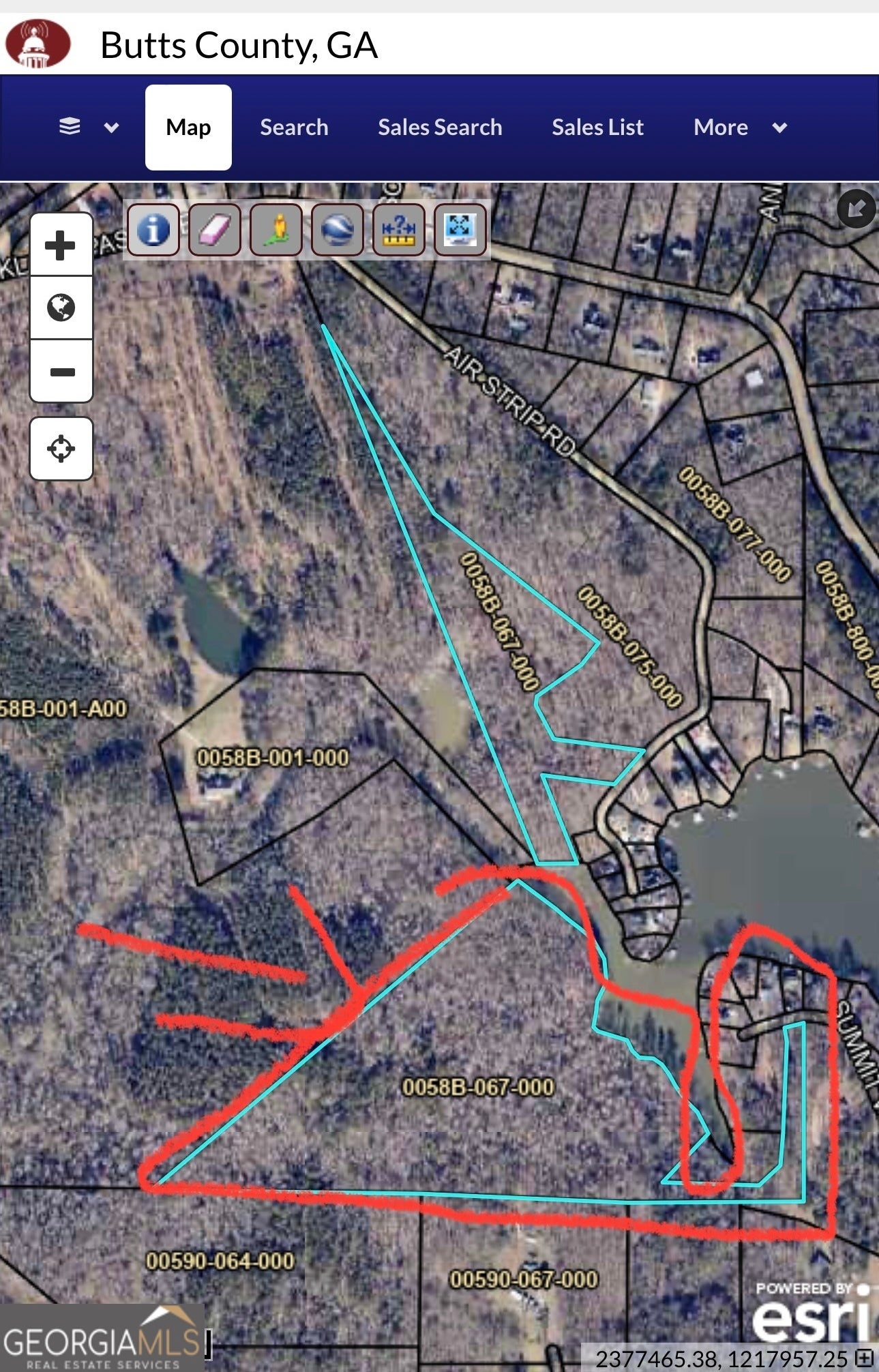This screenshot has height=1372, width=879.
Task: Zoom in with the plus button
Action: pyautogui.click(x=61, y=245)
